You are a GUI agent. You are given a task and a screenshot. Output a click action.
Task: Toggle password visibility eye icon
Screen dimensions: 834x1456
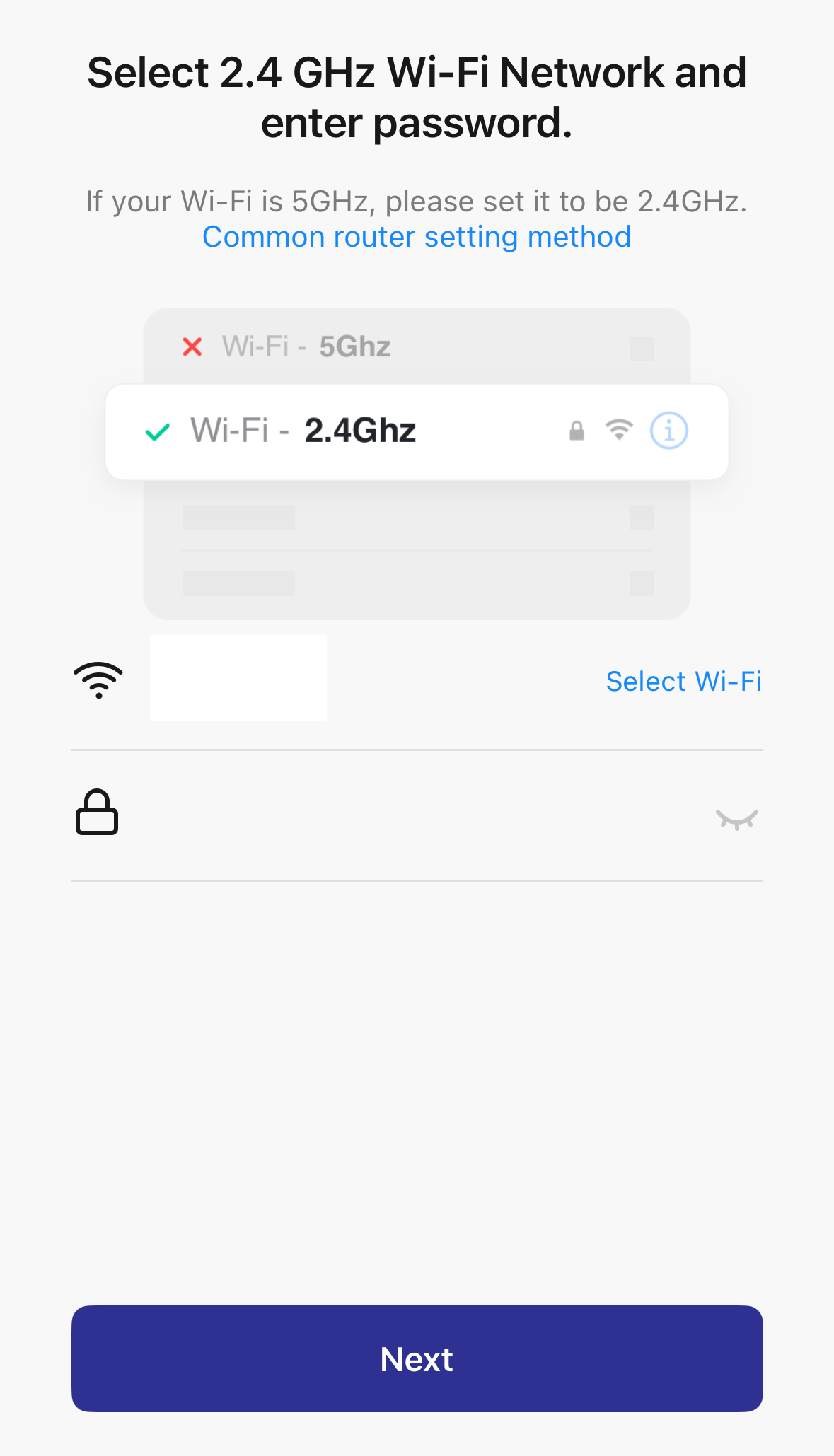[x=736, y=819]
